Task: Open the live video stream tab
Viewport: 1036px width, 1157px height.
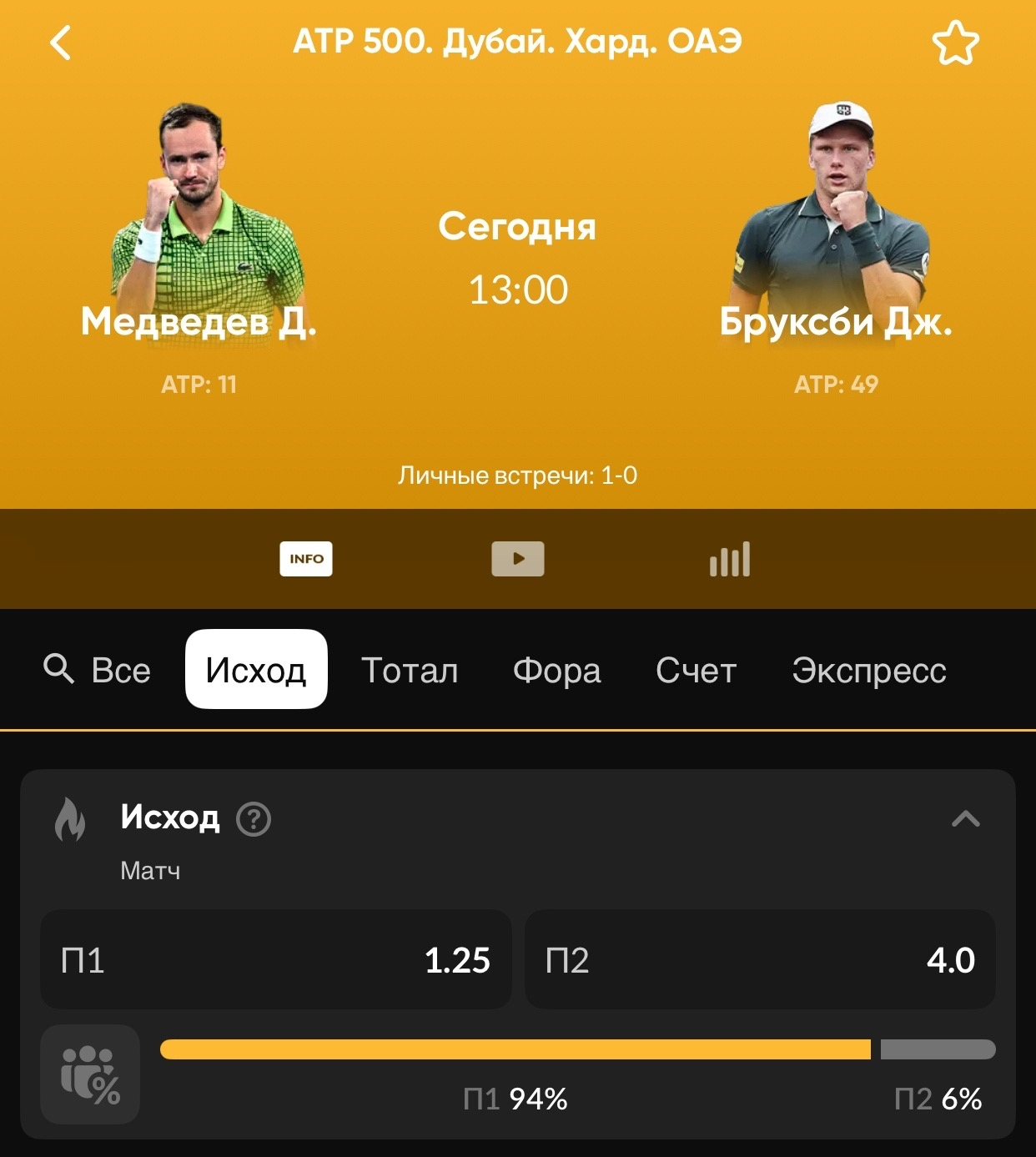Action: pyautogui.click(x=517, y=559)
